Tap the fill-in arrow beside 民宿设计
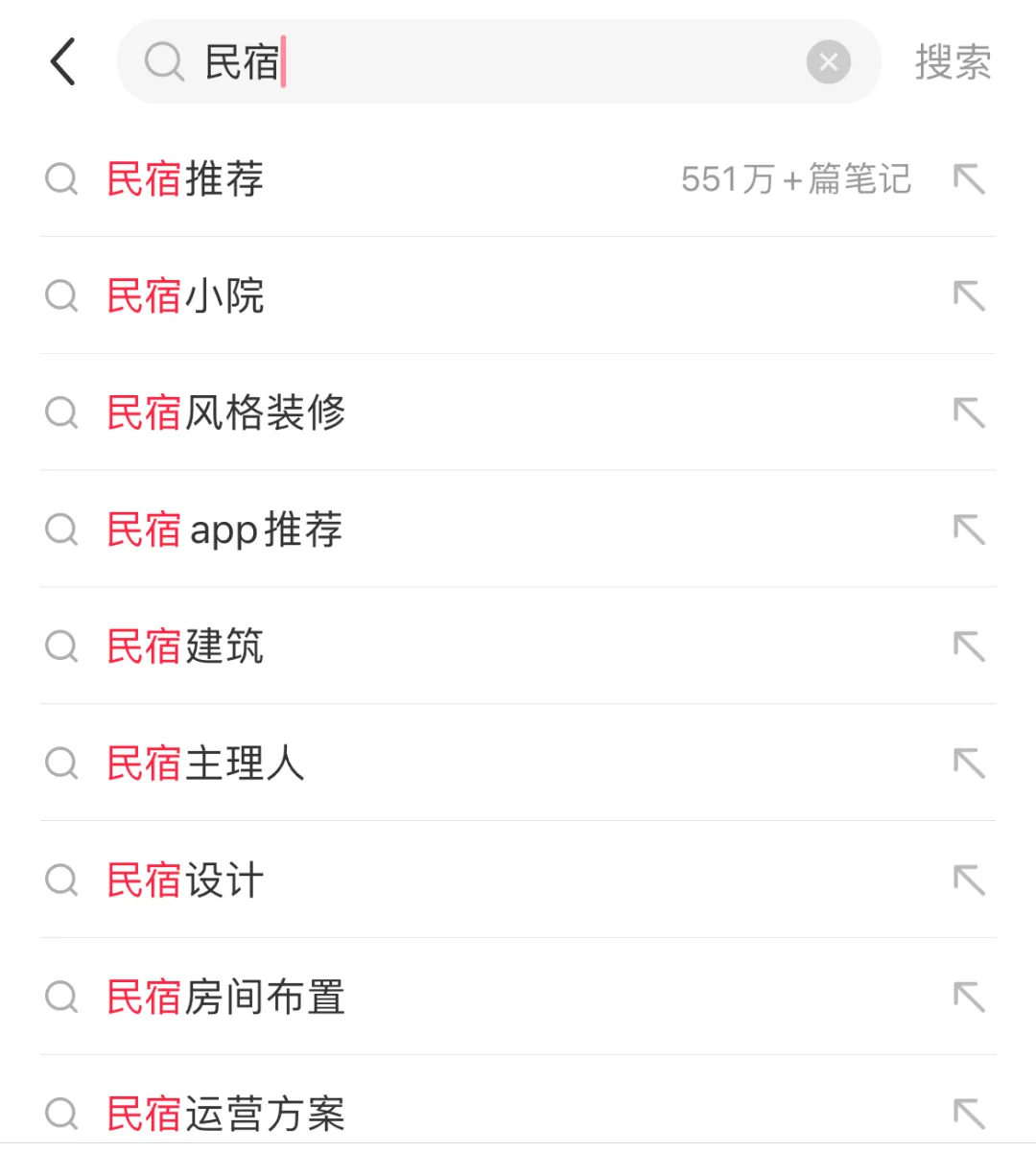This screenshot has height=1152, width=1036. 970,881
